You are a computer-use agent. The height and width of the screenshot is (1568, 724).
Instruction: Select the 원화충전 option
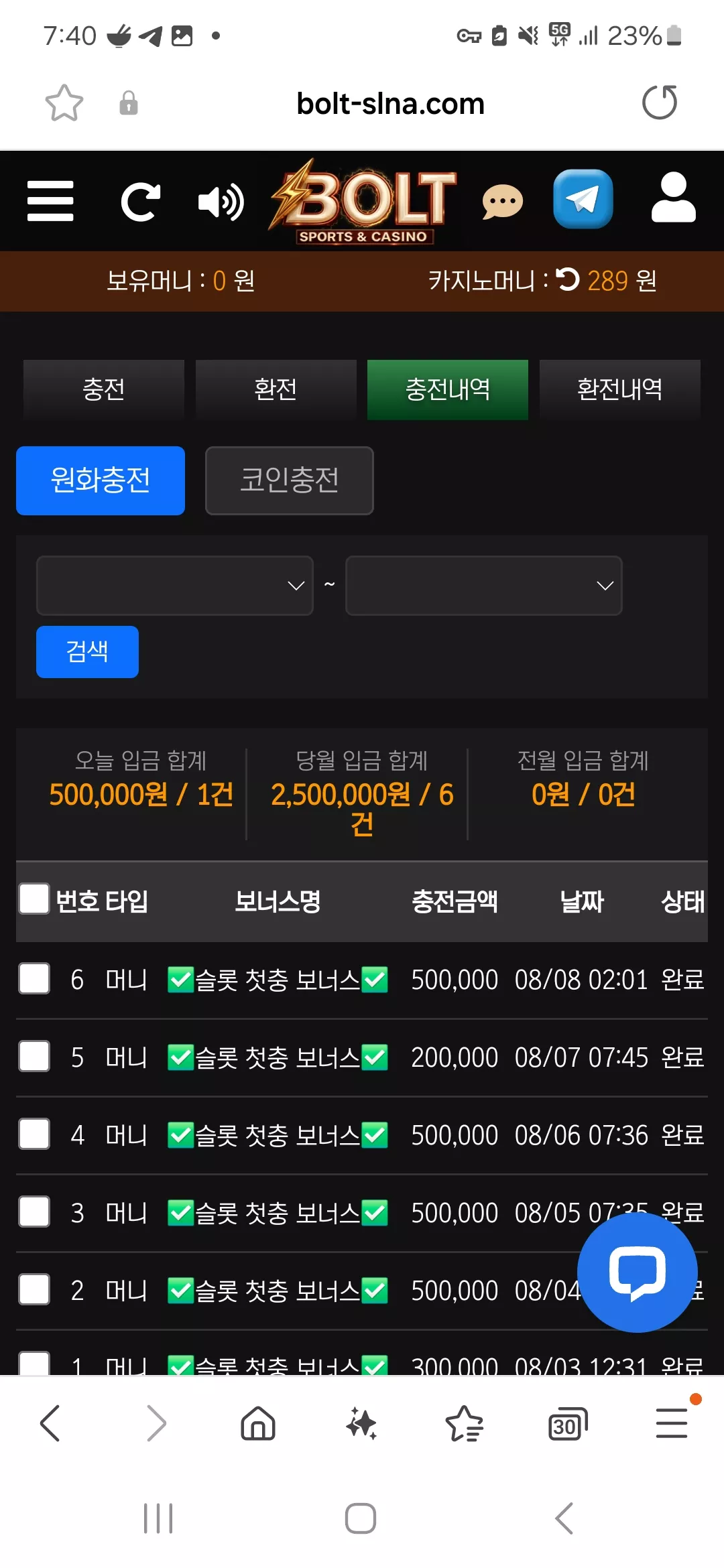(x=101, y=480)
